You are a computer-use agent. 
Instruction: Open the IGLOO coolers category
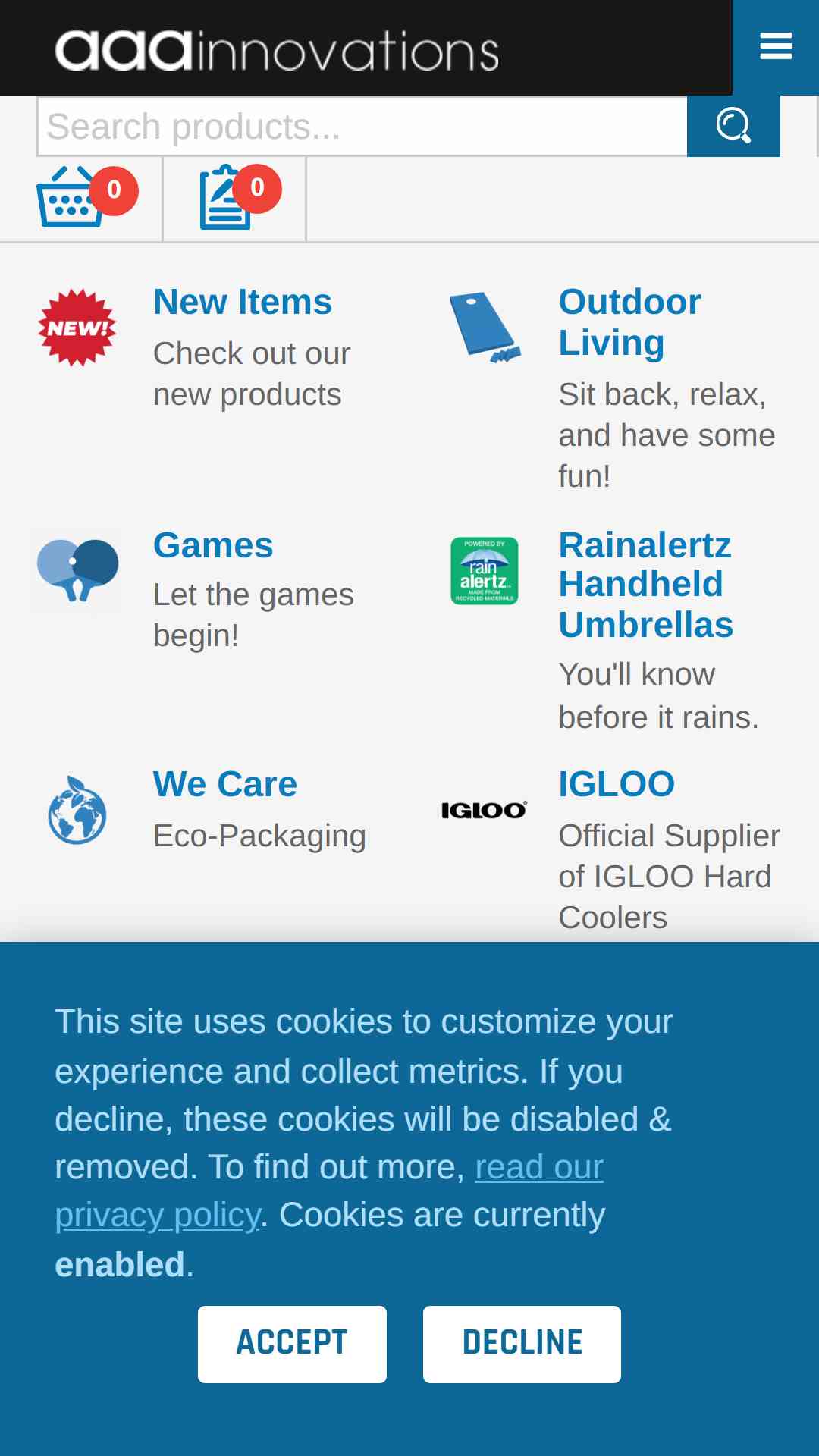(617, 784)
